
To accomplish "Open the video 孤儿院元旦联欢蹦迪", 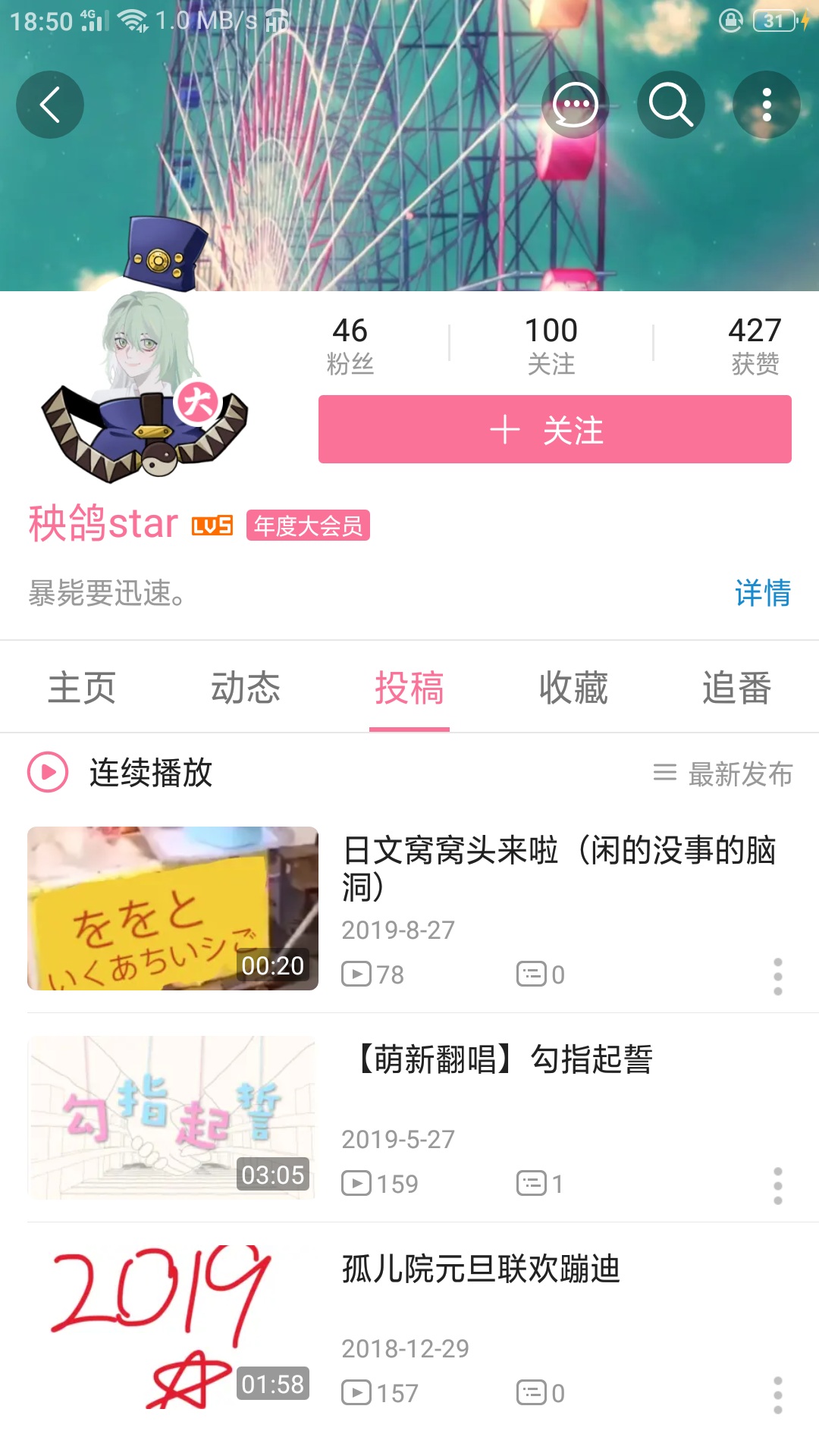I will [481, 1269].
